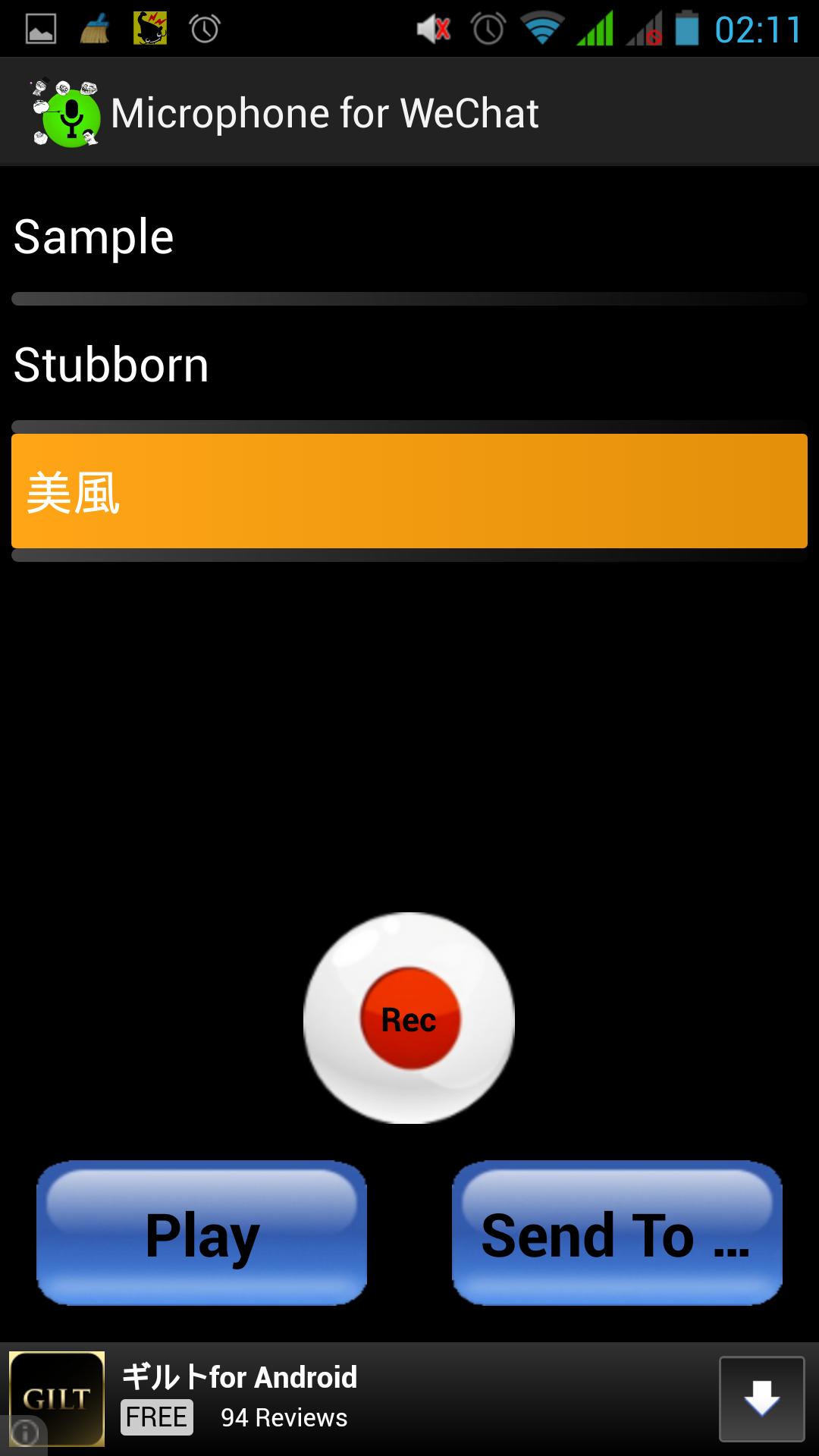The image size is (819, 1456).
Task: Select the Sample recording
Action: (x=409, y=237)
